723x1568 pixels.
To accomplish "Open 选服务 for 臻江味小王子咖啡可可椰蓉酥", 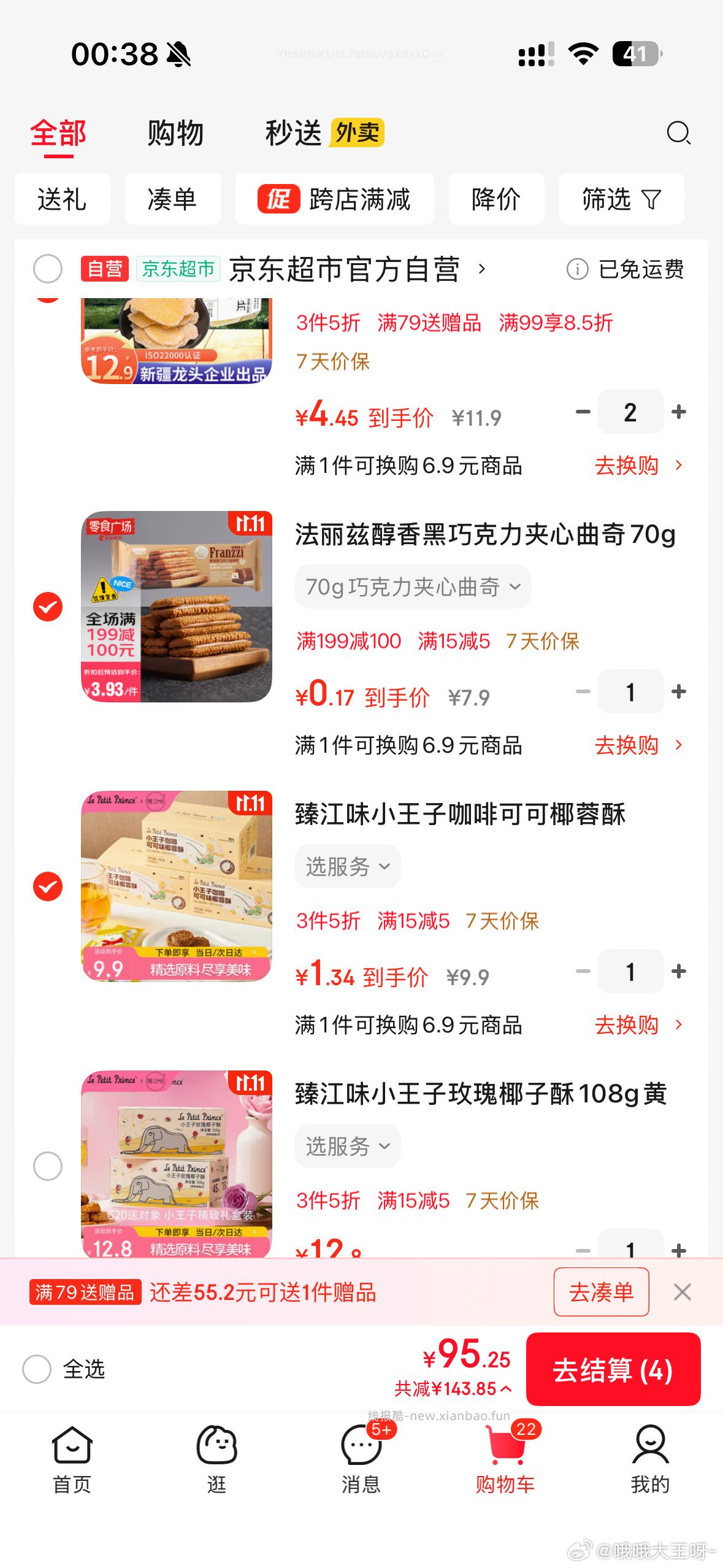I will pos(348,866).
